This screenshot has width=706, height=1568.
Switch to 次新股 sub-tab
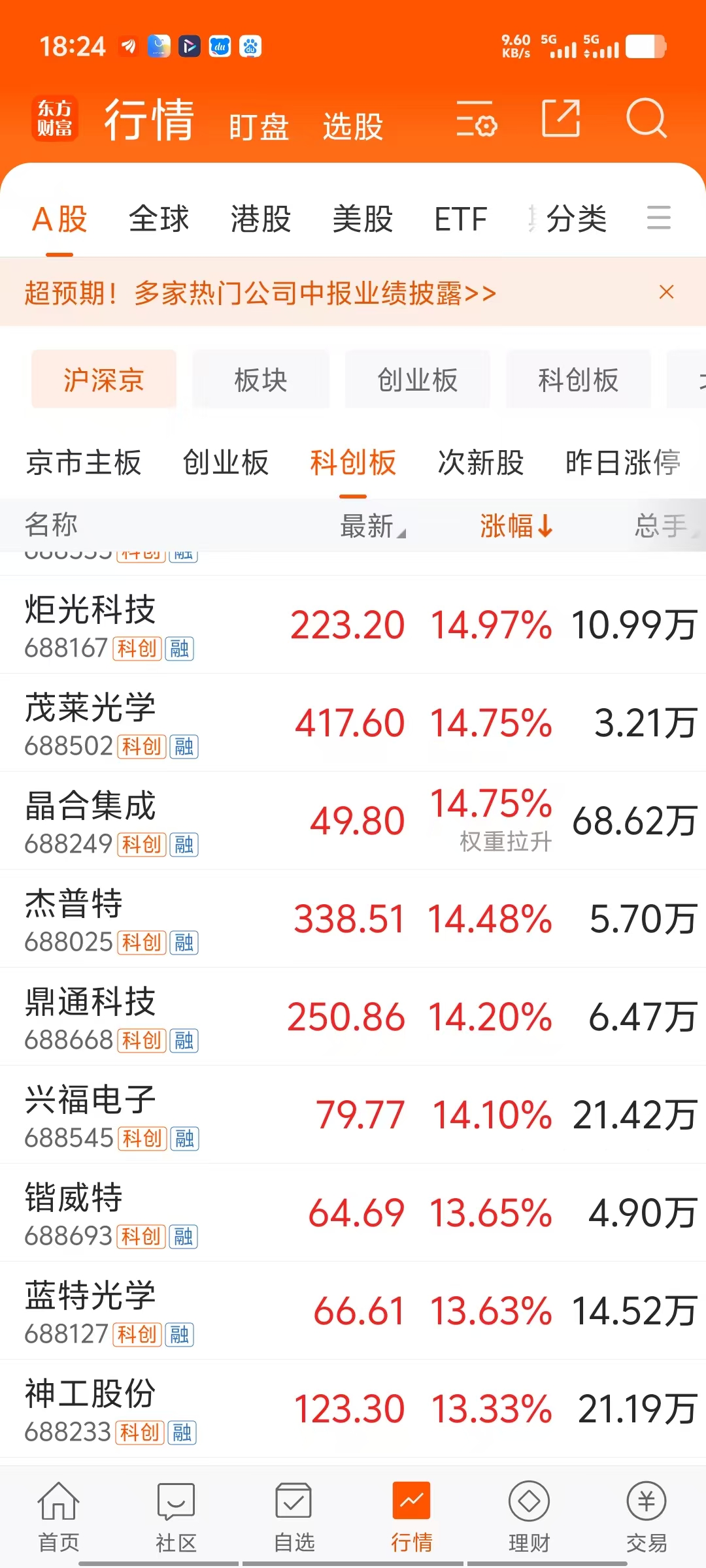pyautogui.click(x=480, y=463)
